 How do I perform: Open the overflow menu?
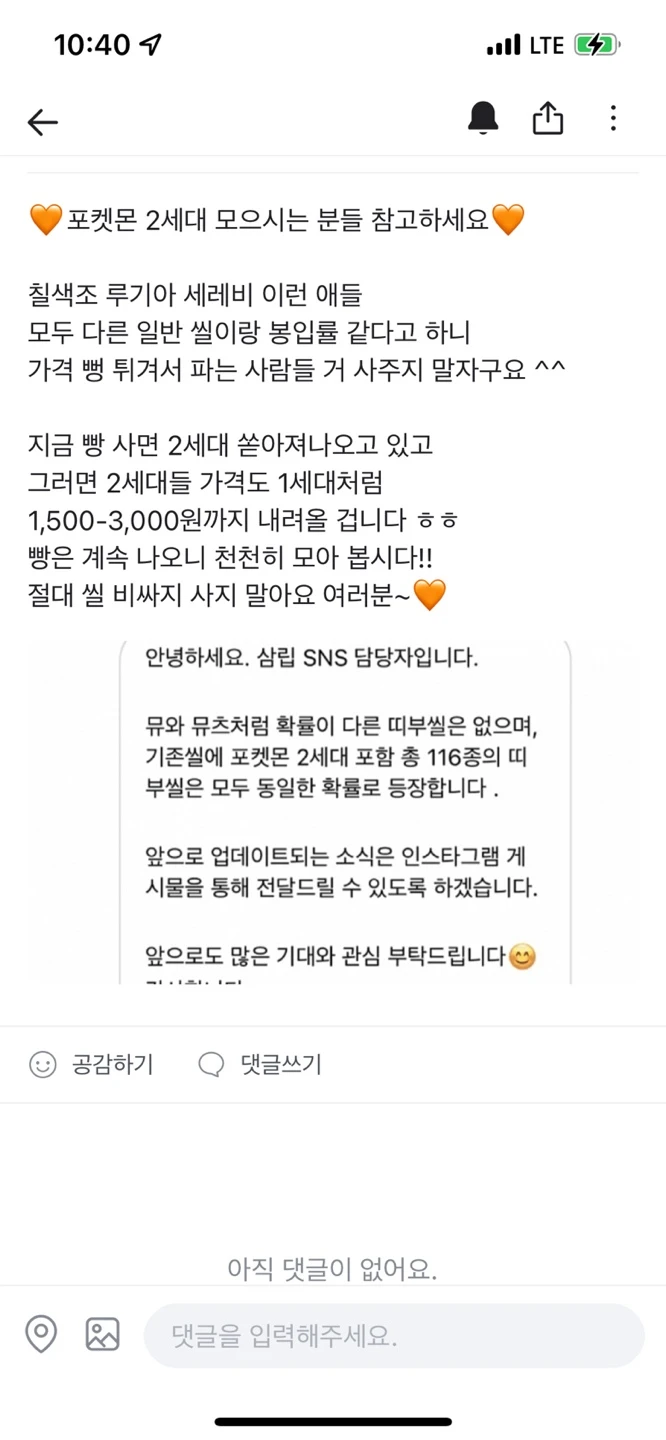coord(613,119)
